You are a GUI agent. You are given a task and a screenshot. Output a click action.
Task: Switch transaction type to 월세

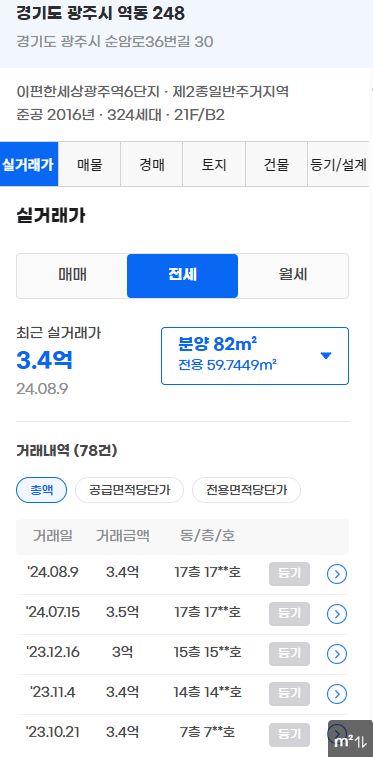click(293, 276)
